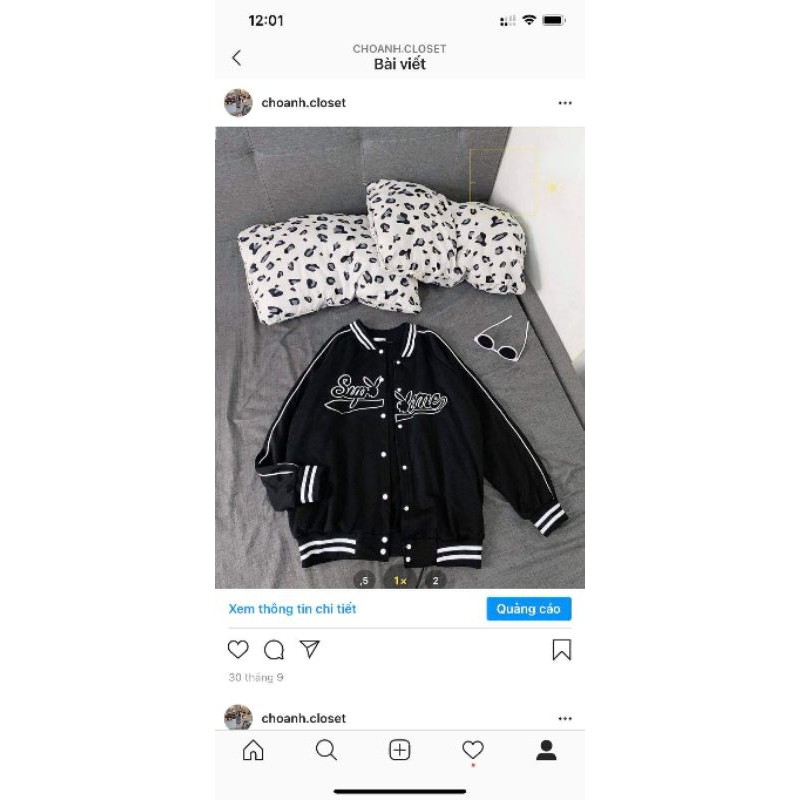Screen dimensions: 800x800
Task: Open the activity heart tab
Action: click(473, 751)
